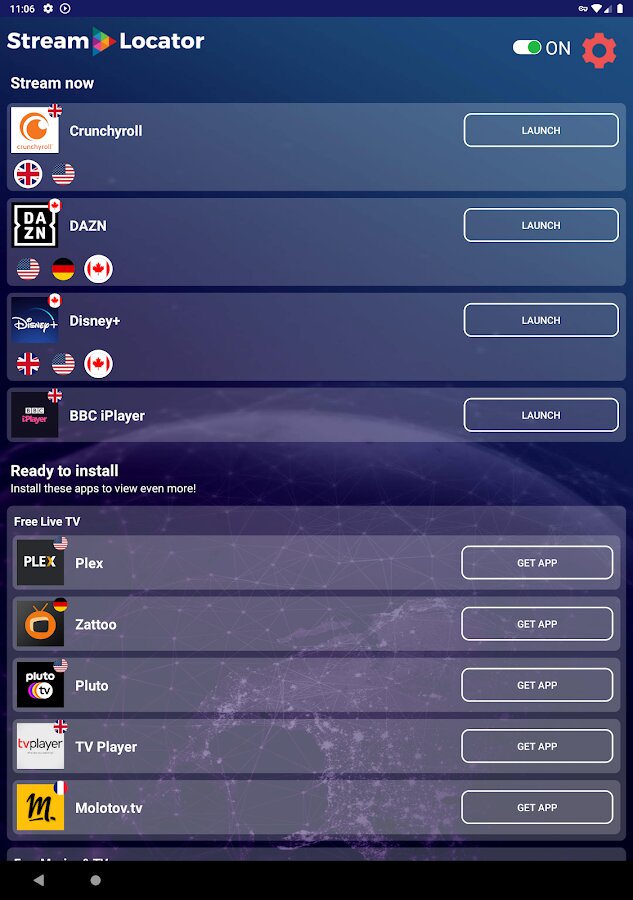This screenshot has height=900, width=633.
Task: Launch BBC iPlayer
Action: pyautogui.click(x=540, y=415)
